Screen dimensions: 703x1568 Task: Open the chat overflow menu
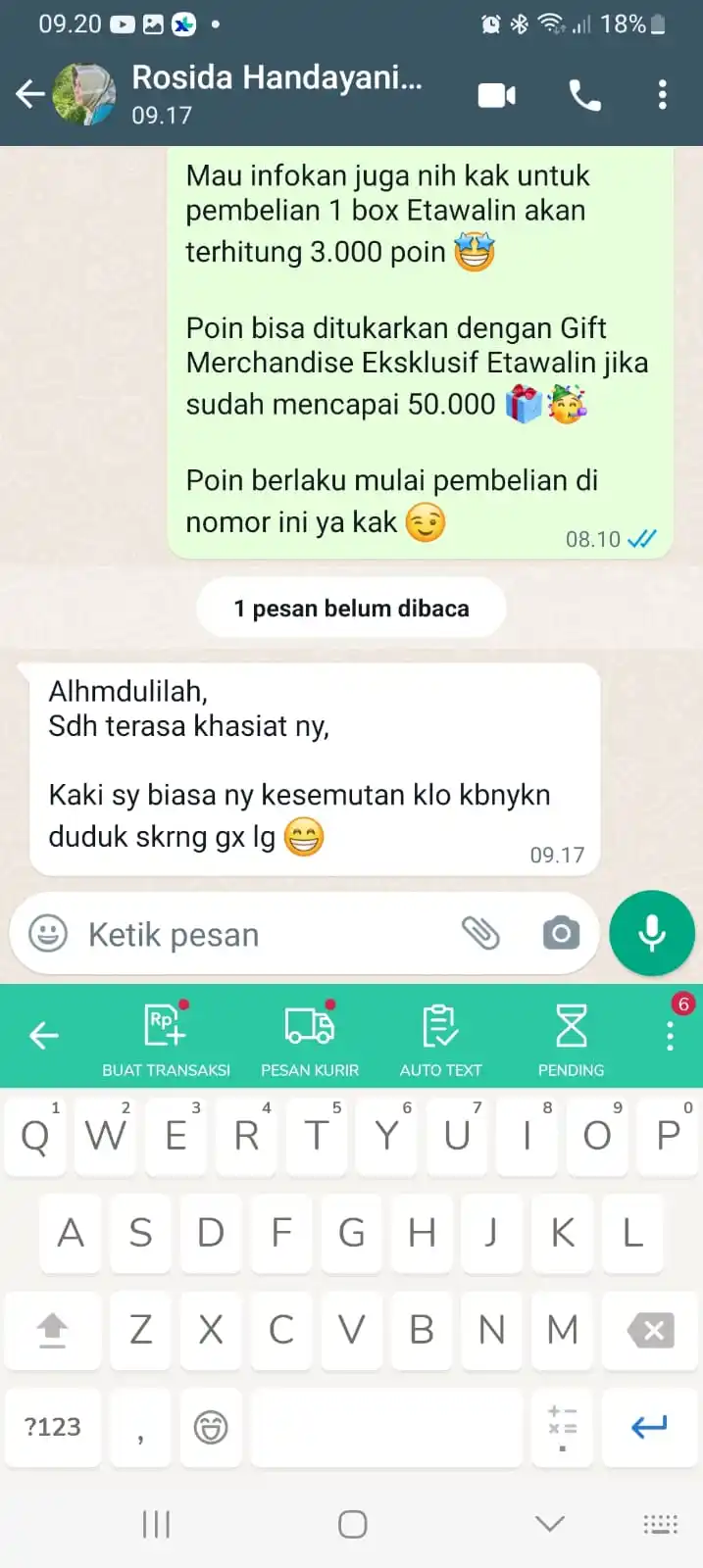tap(663, 95)
